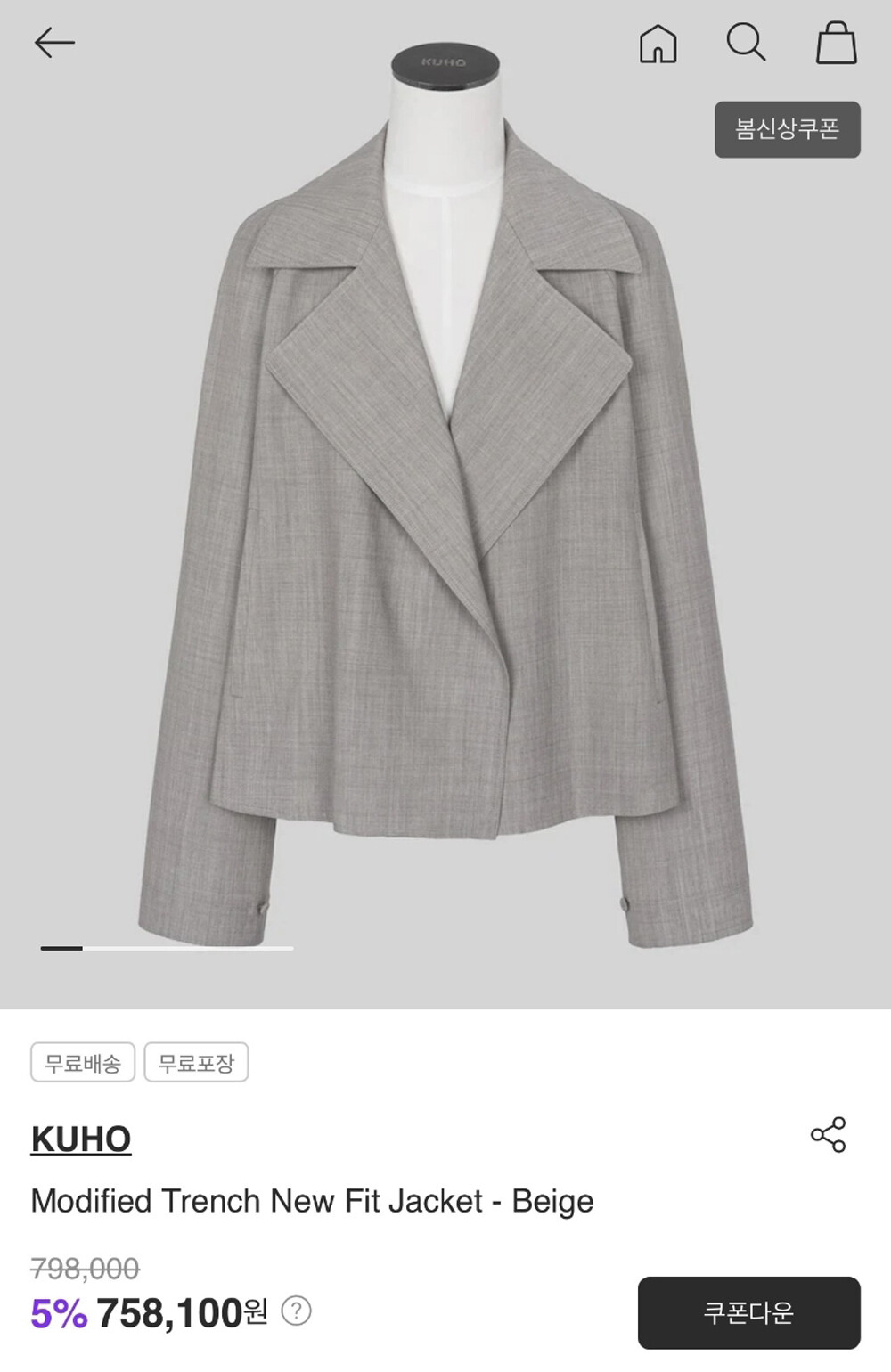Share this jacket product
The image size is (891, 1372).
point(828,1135)
